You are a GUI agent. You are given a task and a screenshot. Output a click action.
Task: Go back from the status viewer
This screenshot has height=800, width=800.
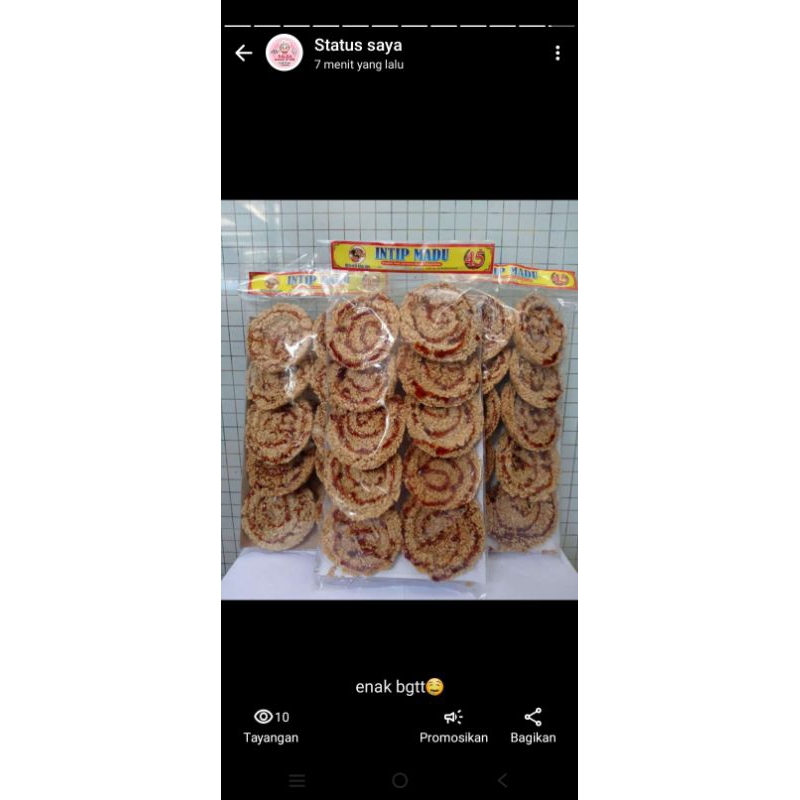[243, 53]
